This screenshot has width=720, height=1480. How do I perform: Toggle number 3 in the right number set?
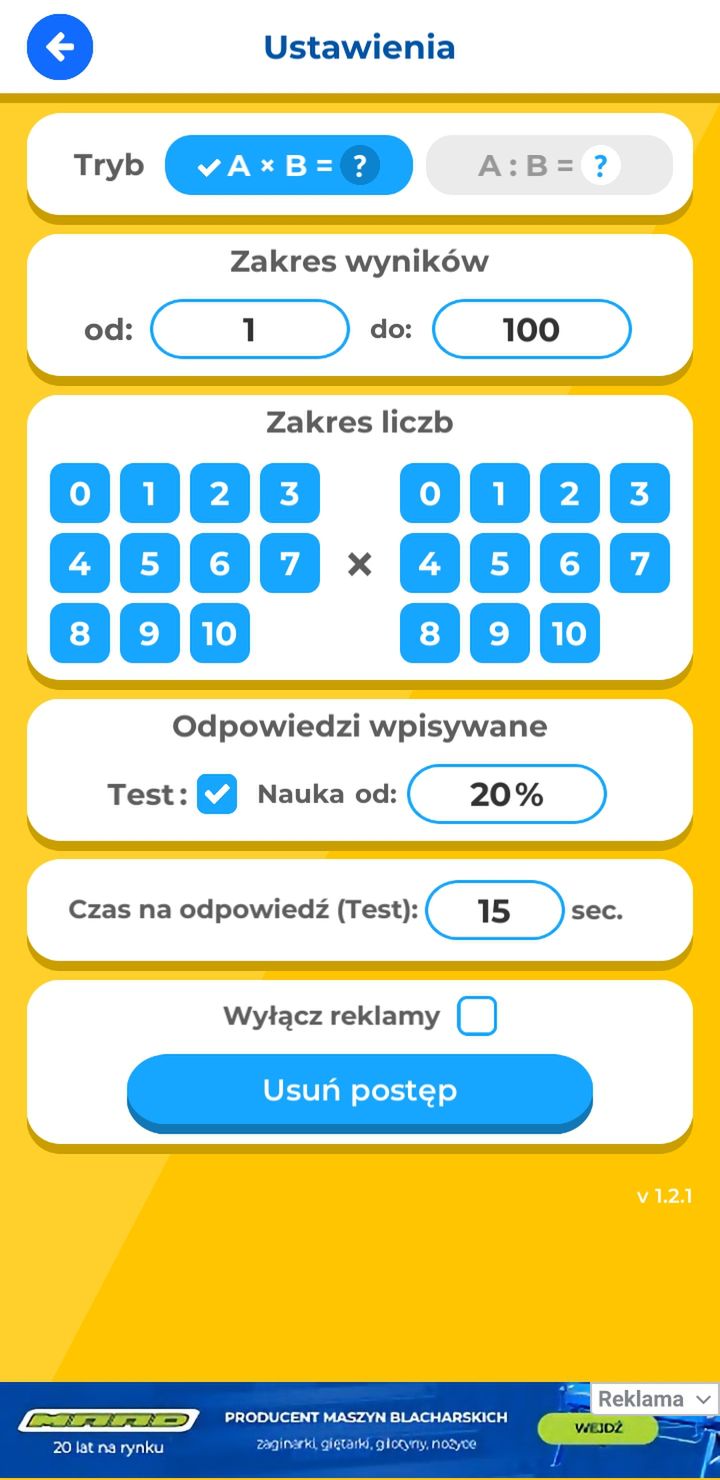click(640, 493)
